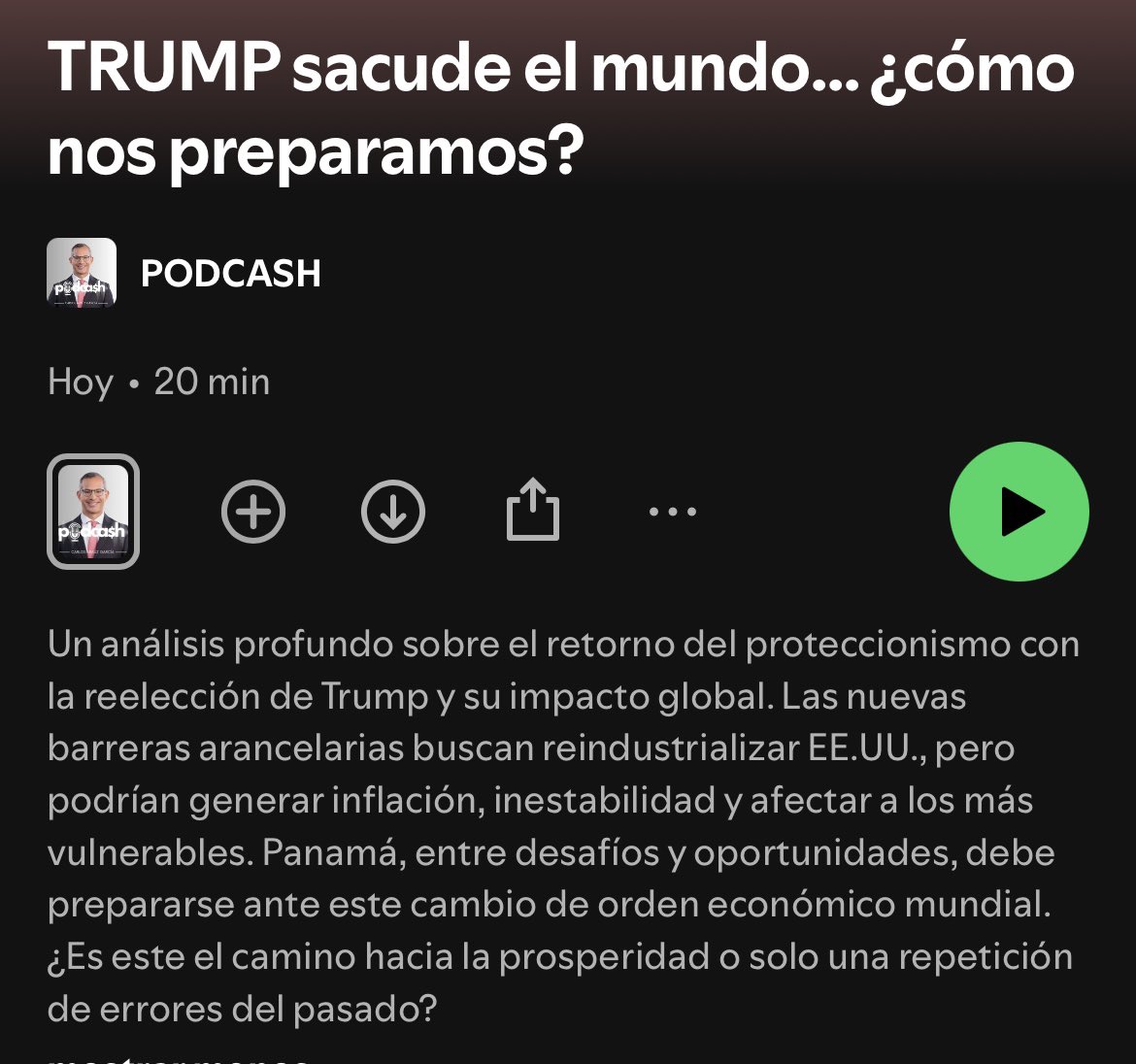Play the TRUMP sacude el mundo episode
Viewport: 1136px width, 1064px height.
click(x=1019, y=512)
